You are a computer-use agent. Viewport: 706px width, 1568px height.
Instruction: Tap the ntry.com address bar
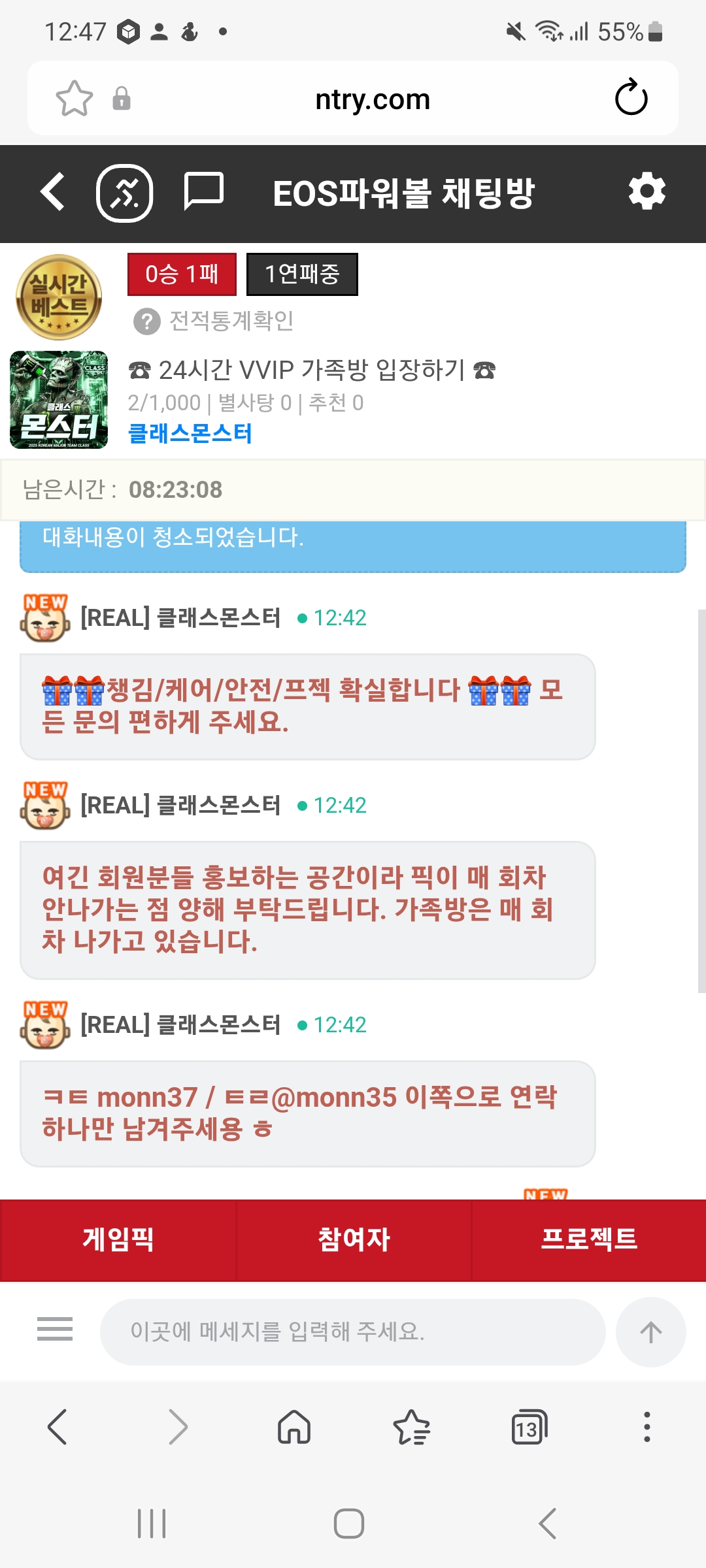373,99
